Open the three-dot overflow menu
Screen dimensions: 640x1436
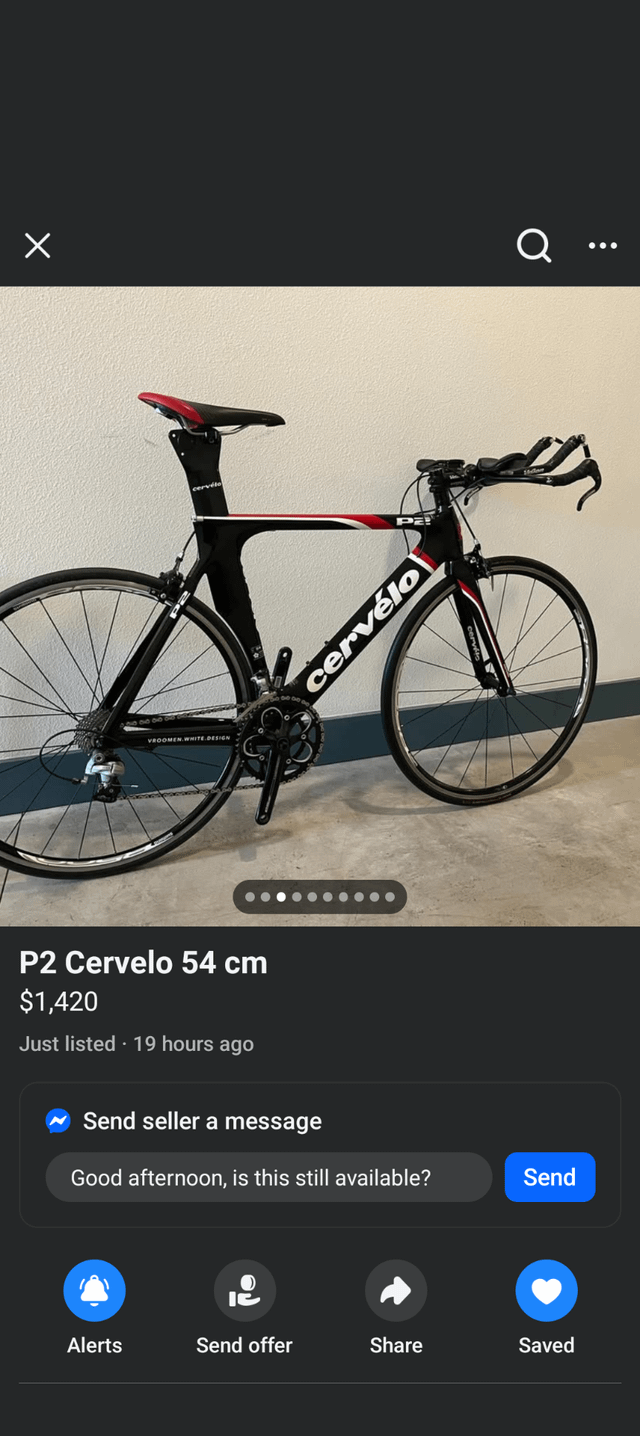602,245
